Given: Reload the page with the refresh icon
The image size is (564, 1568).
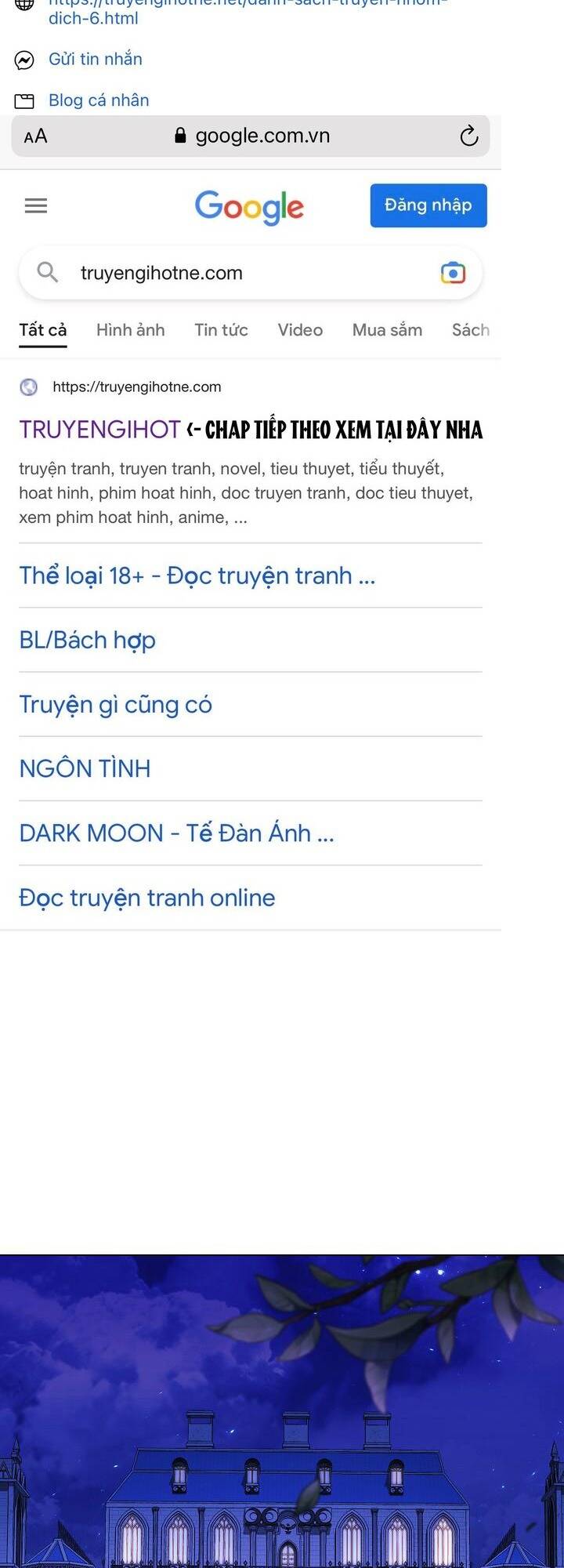Looking at the screenshot, I should [468, 135].
